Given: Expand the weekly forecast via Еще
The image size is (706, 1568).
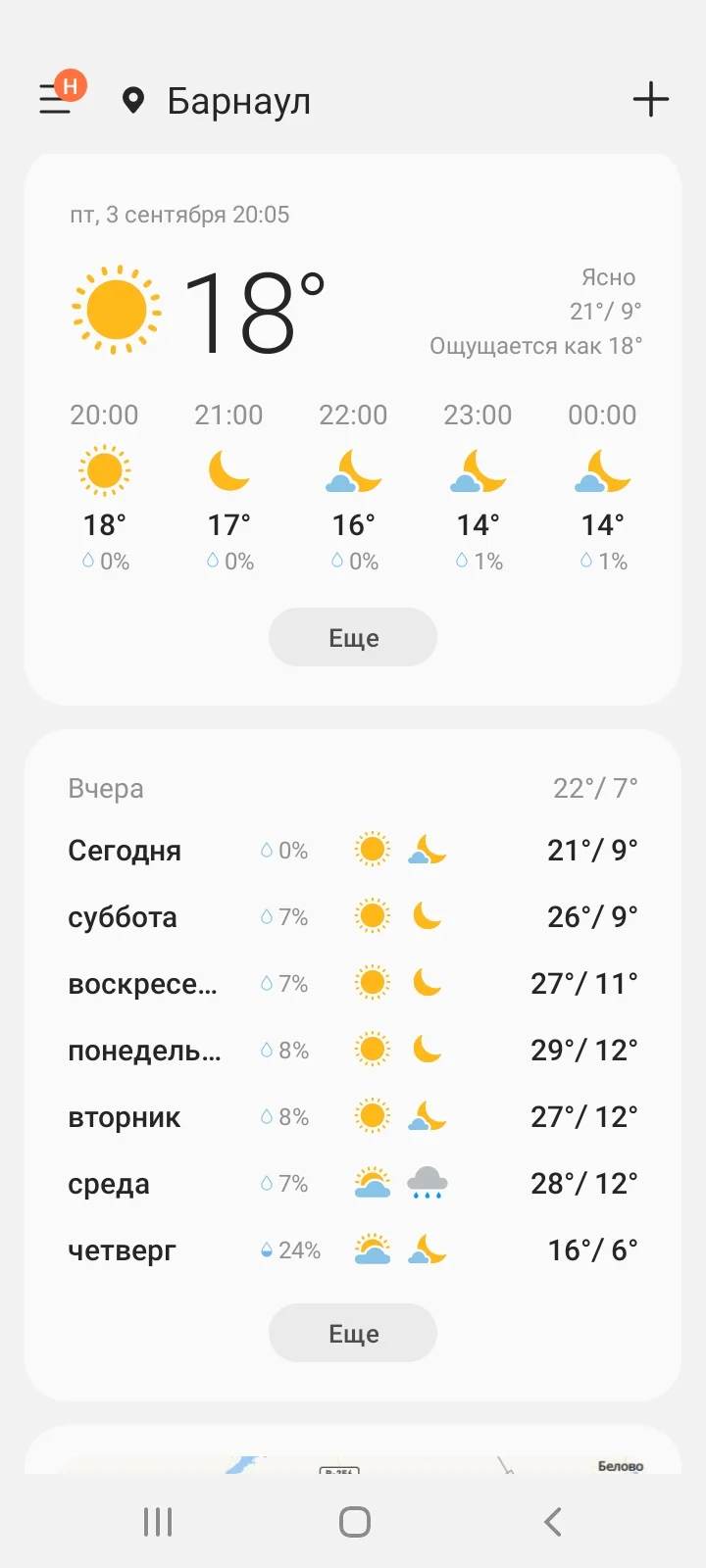Looking at the screenshot, I should (x=352, y=1333).
